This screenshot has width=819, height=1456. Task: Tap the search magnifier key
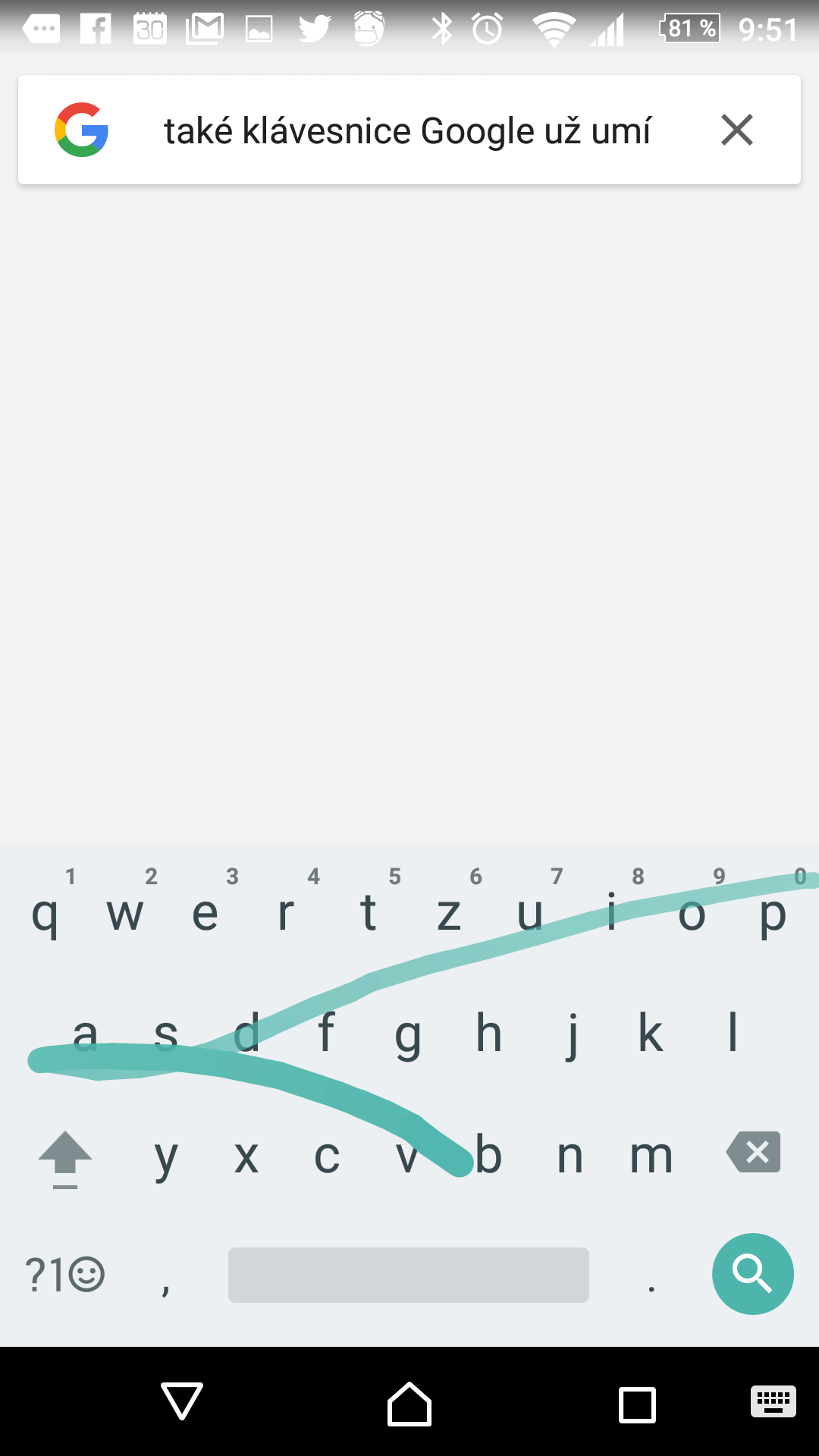752,1274
